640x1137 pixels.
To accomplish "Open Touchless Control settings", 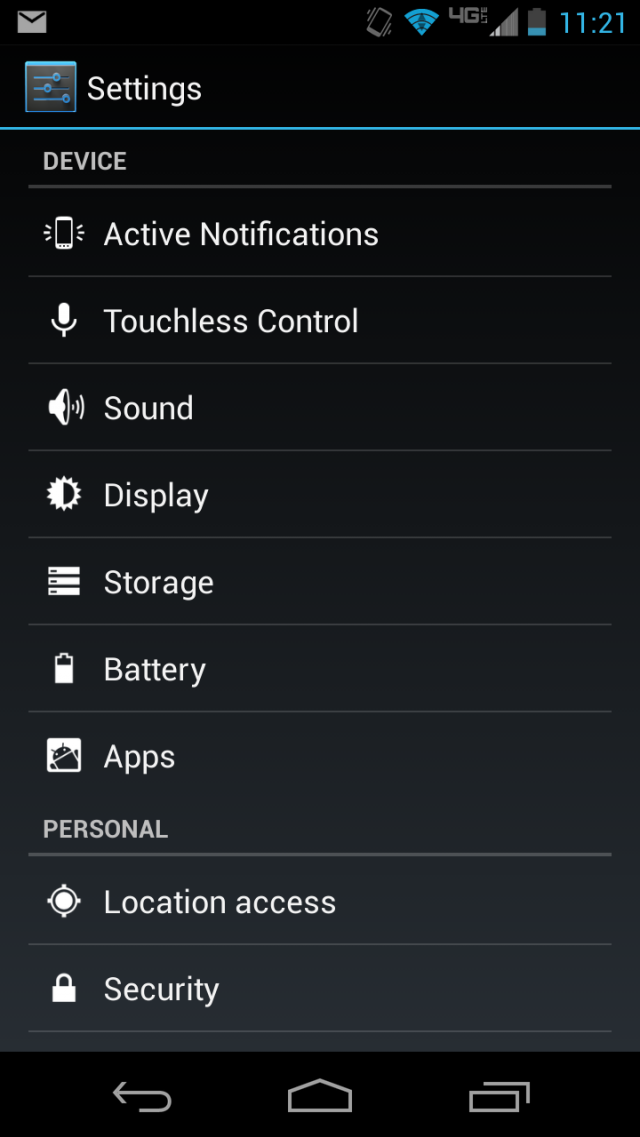I will pyautogui.click(x=230, y=321).
